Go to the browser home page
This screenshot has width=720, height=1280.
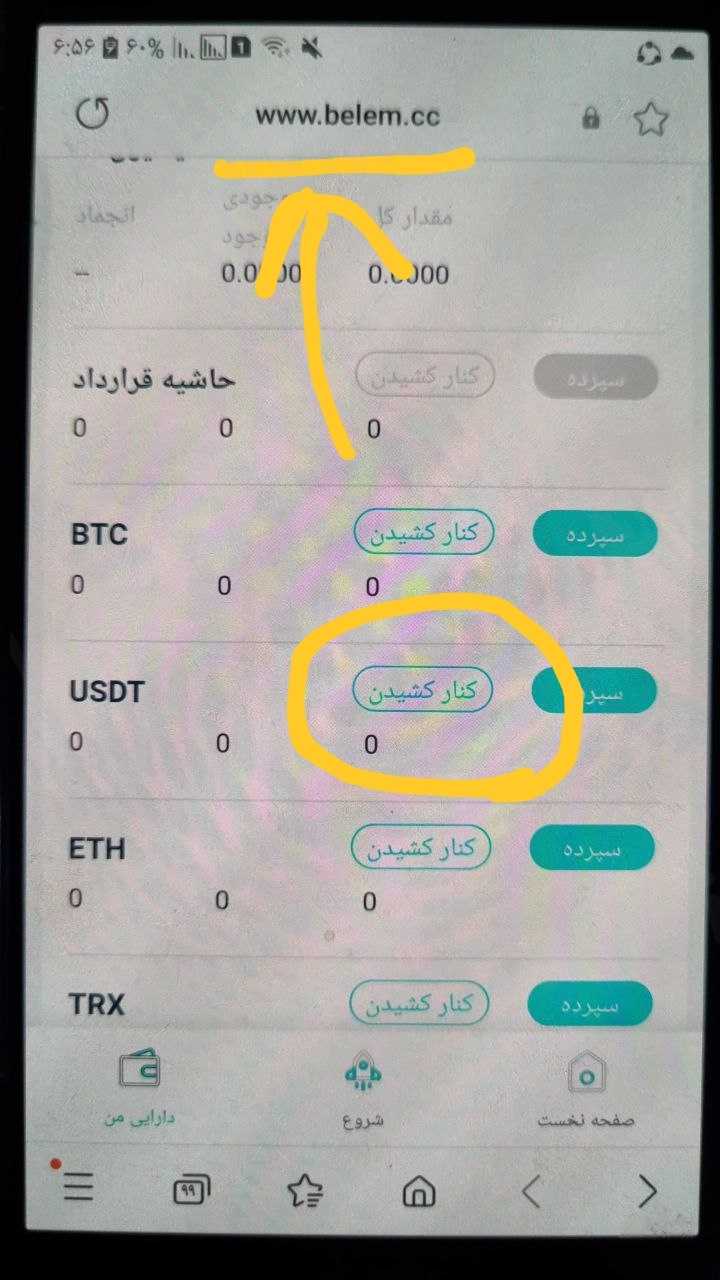pos(419,1191)
